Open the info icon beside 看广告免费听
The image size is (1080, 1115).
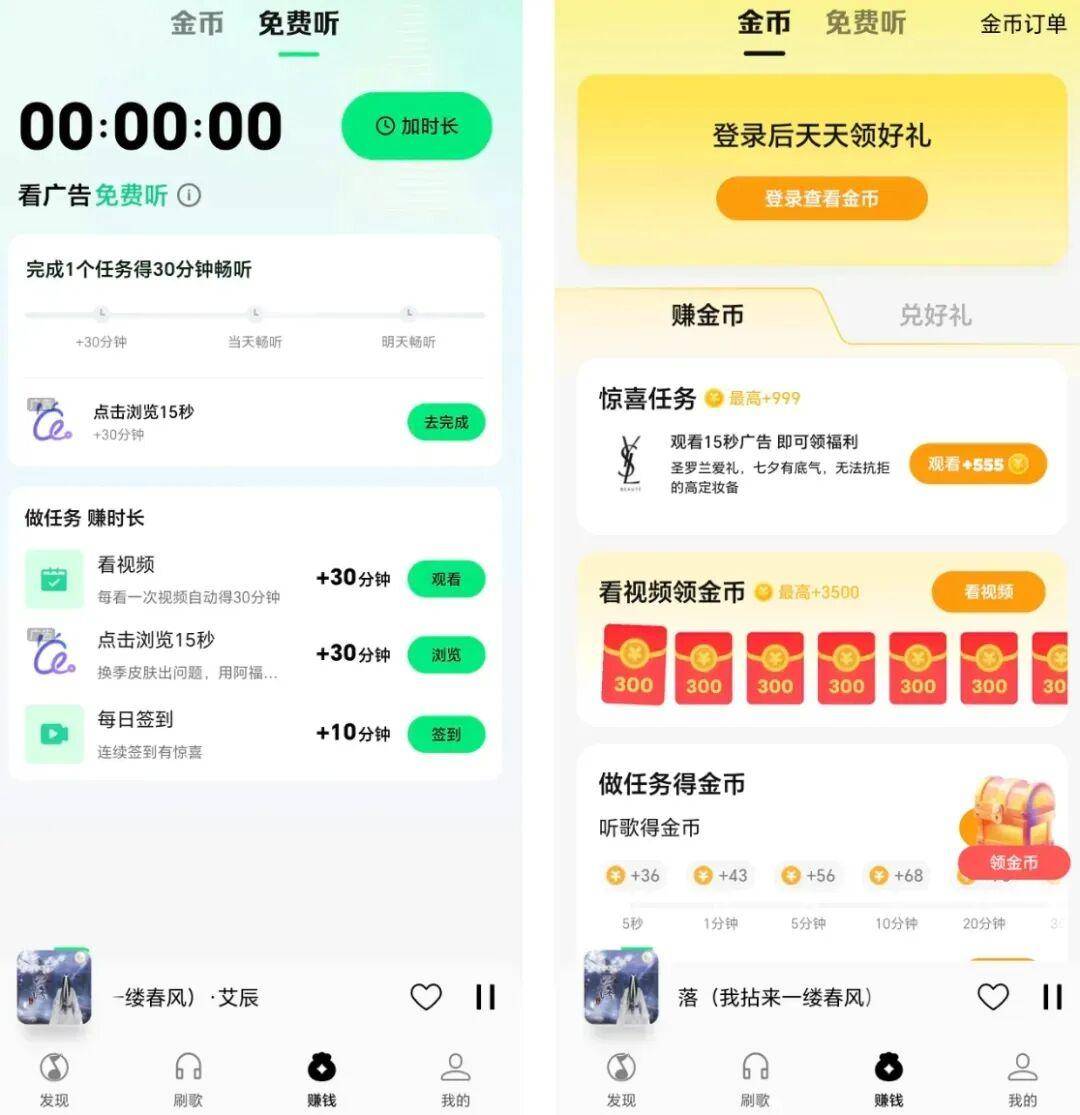point(189,195)
